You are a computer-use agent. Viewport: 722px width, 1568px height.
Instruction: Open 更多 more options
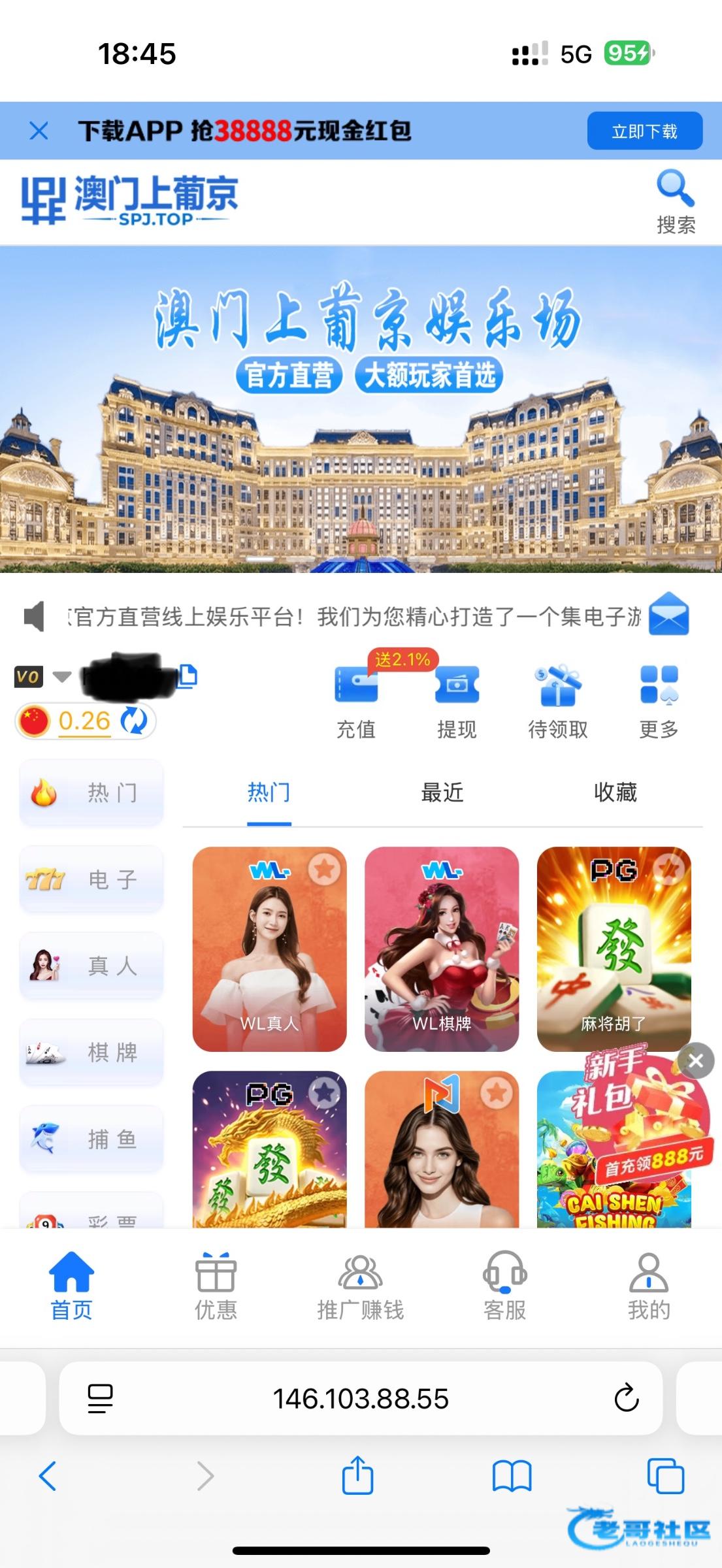coord(659,702)
